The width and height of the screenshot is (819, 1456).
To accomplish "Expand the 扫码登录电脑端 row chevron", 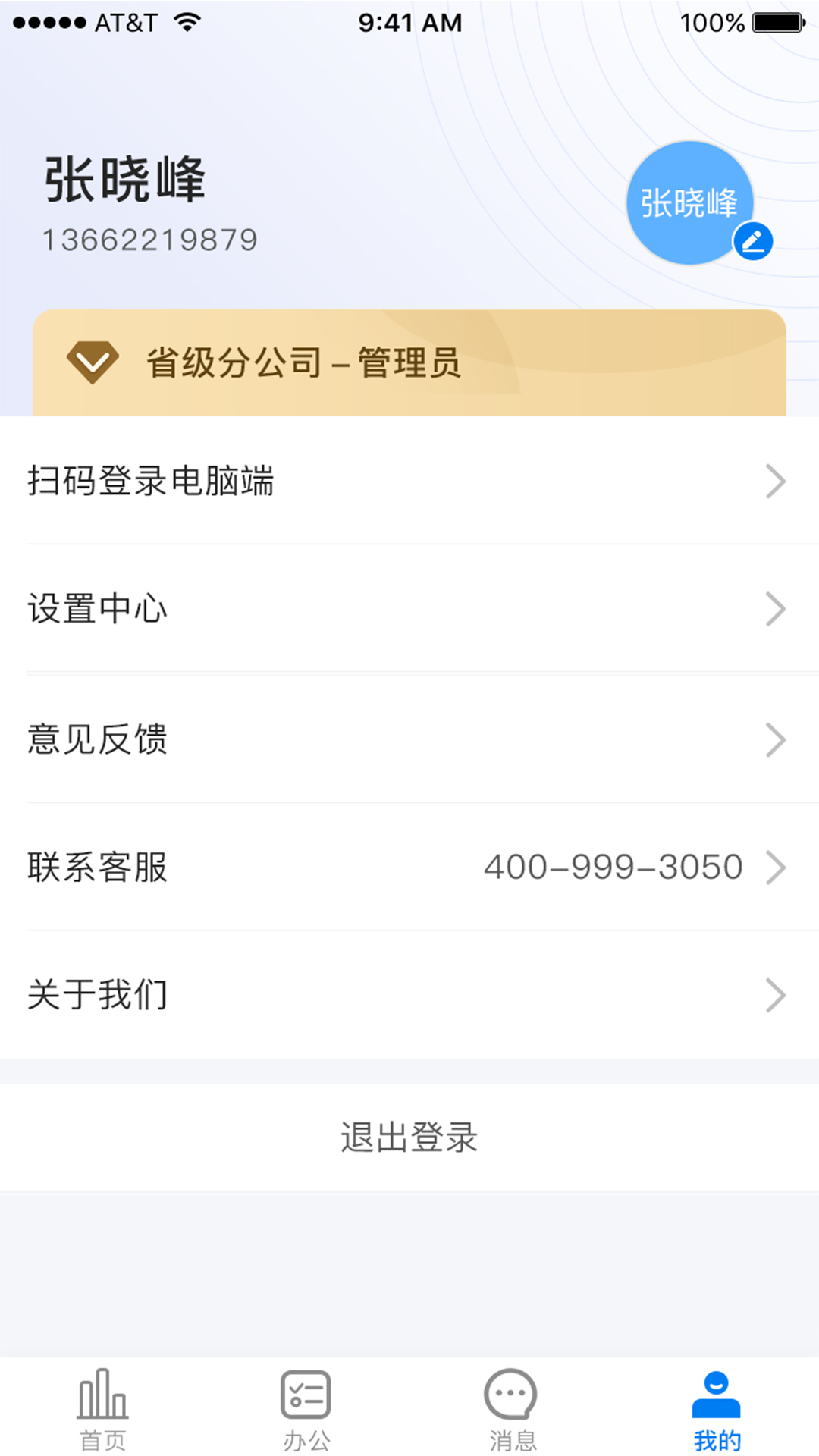I will coord(776,481).
